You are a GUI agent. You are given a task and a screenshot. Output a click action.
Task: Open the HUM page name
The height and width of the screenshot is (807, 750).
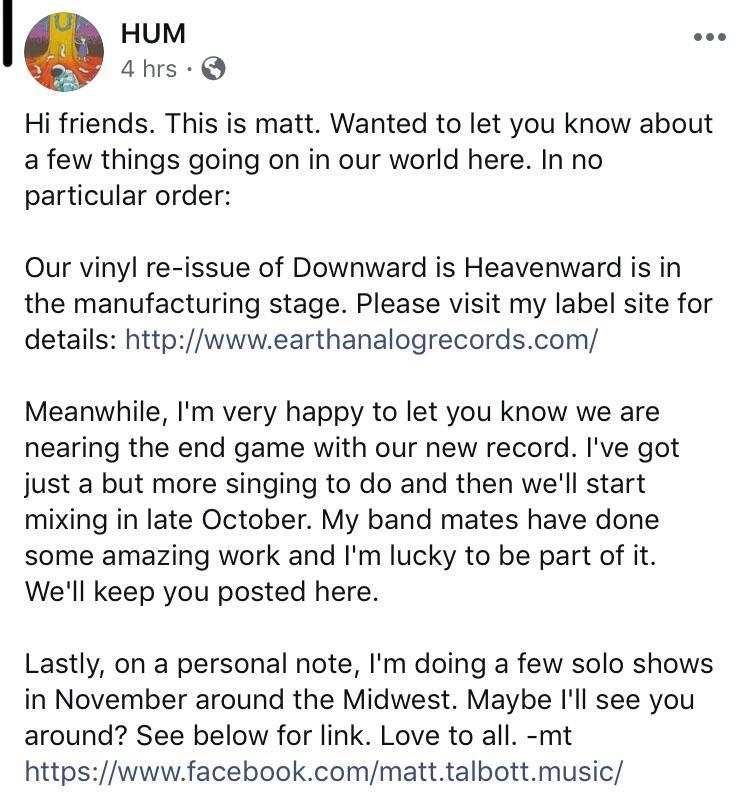click(153, 33)
